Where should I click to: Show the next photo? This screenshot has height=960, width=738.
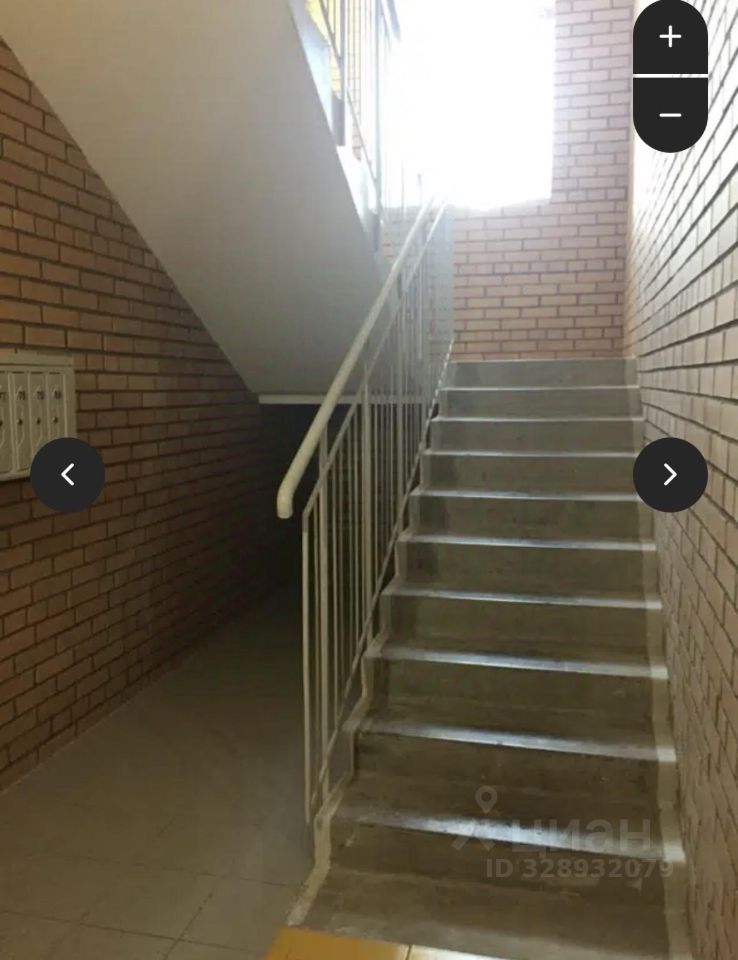[x=670, y=475]
